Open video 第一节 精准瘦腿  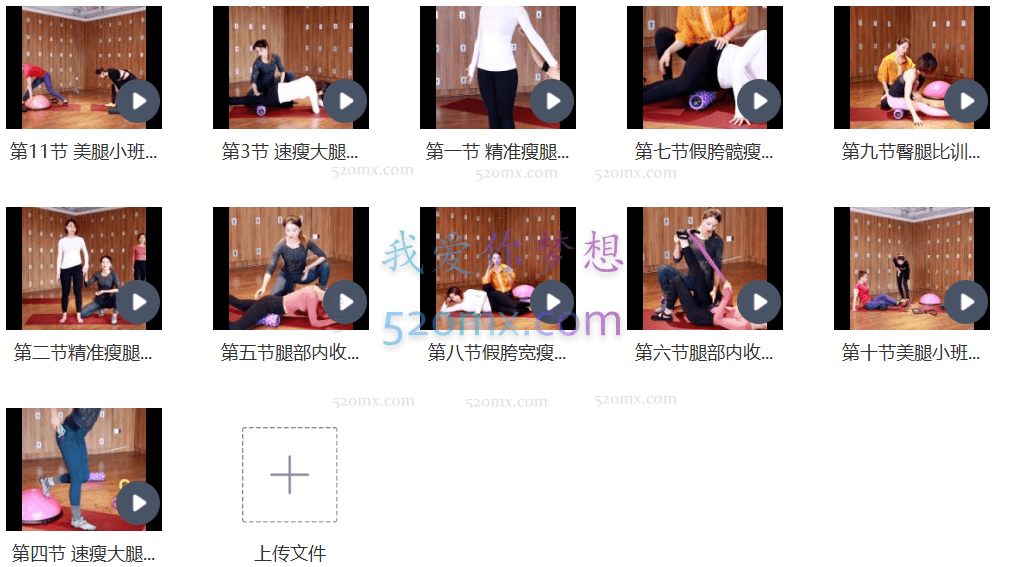(x=498, y=68)
